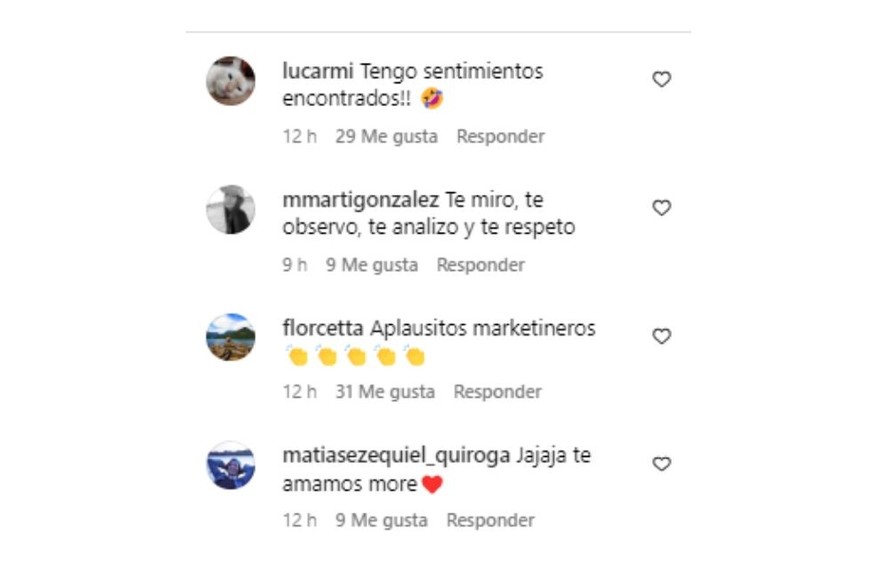
Task: Like florcetta's Aplausitos marketineros comment
Action: pos(661,337)
